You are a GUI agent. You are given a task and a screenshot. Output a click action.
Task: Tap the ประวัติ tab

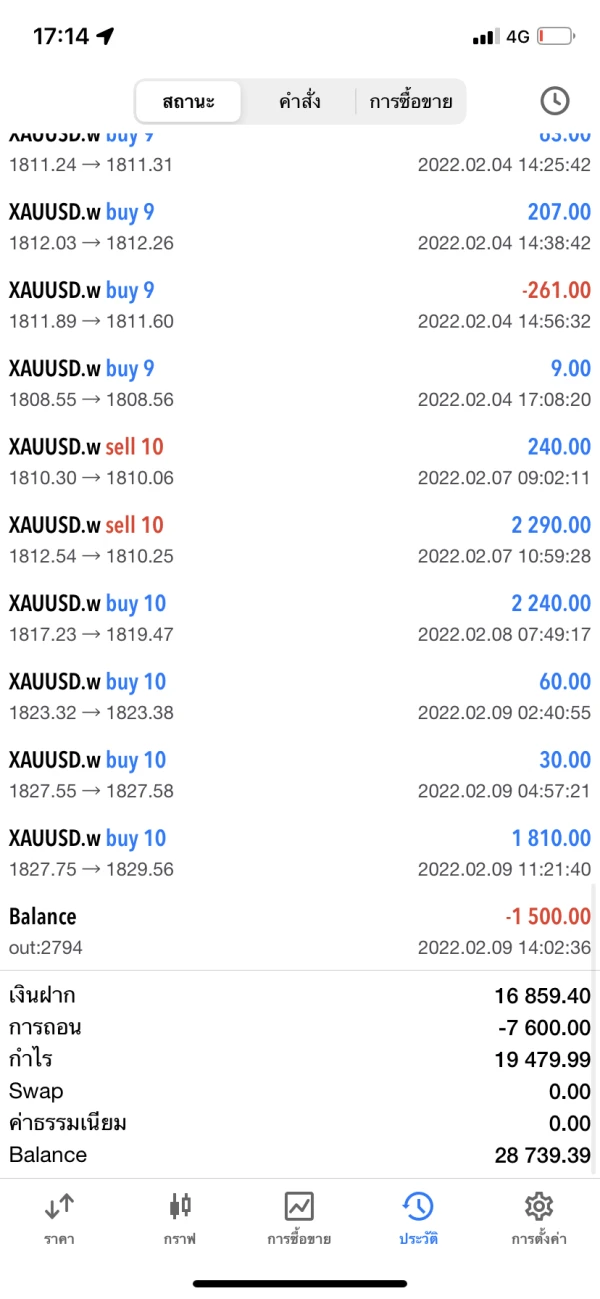coord(418,1218)
